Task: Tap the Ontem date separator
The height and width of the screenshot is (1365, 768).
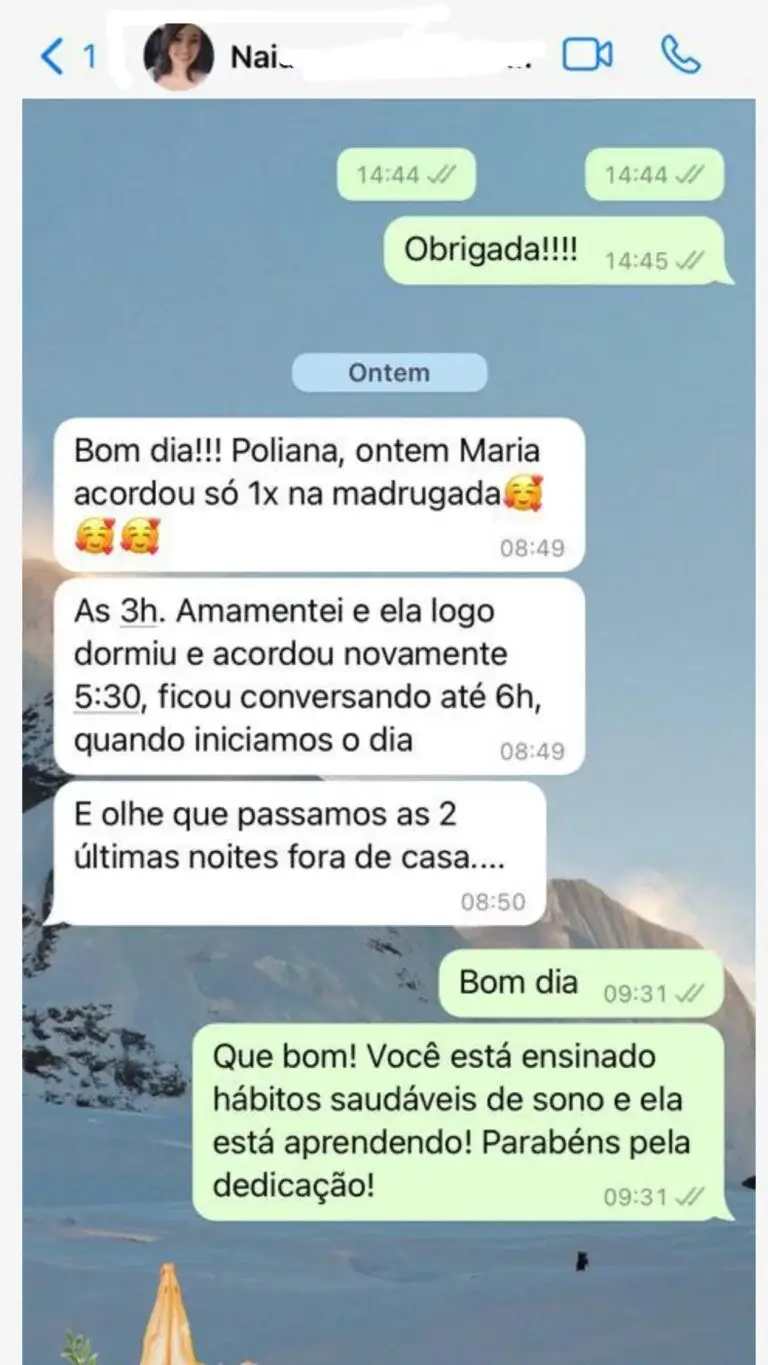Action: pos(389,372)
